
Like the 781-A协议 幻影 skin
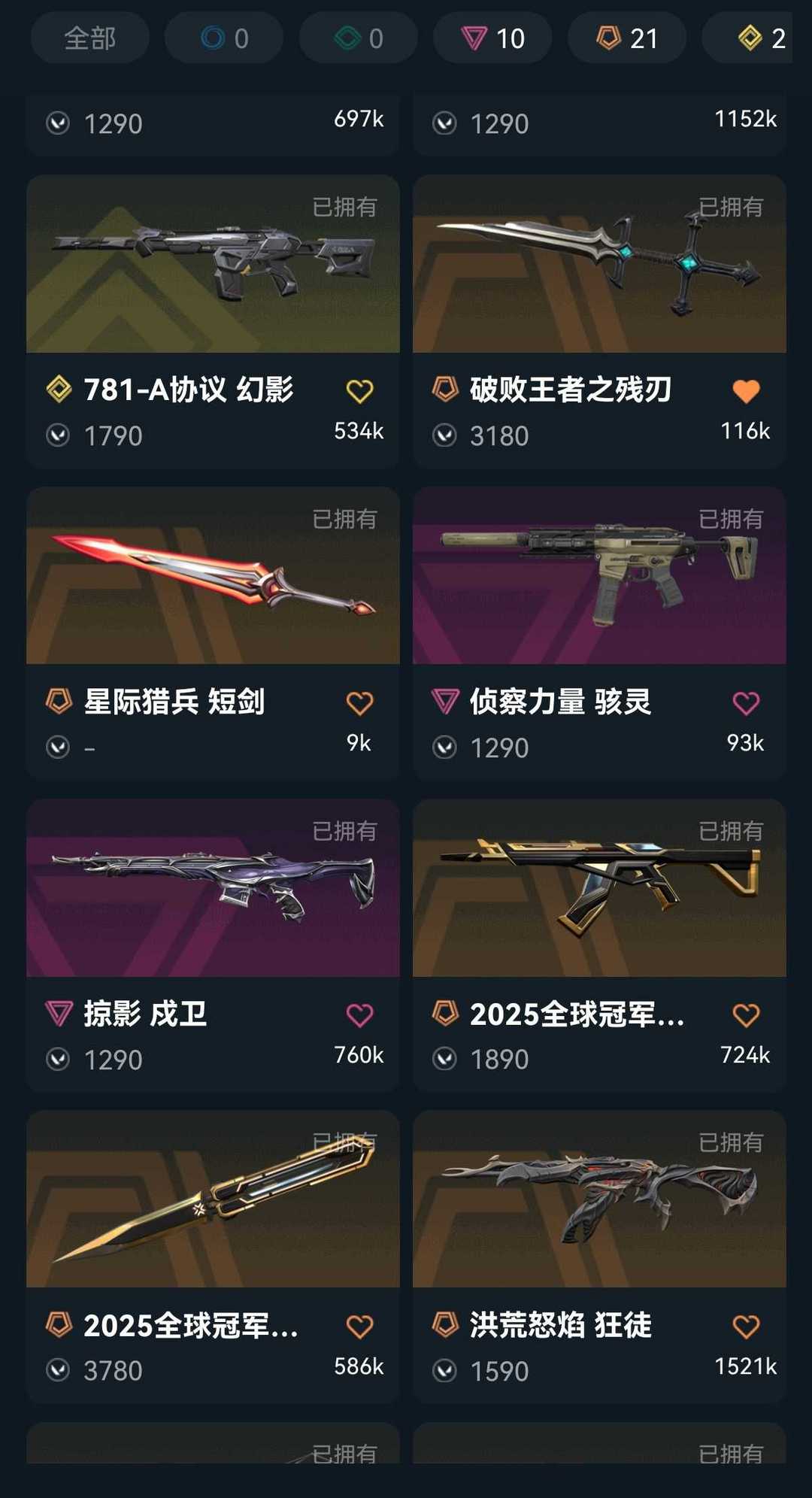359,391
